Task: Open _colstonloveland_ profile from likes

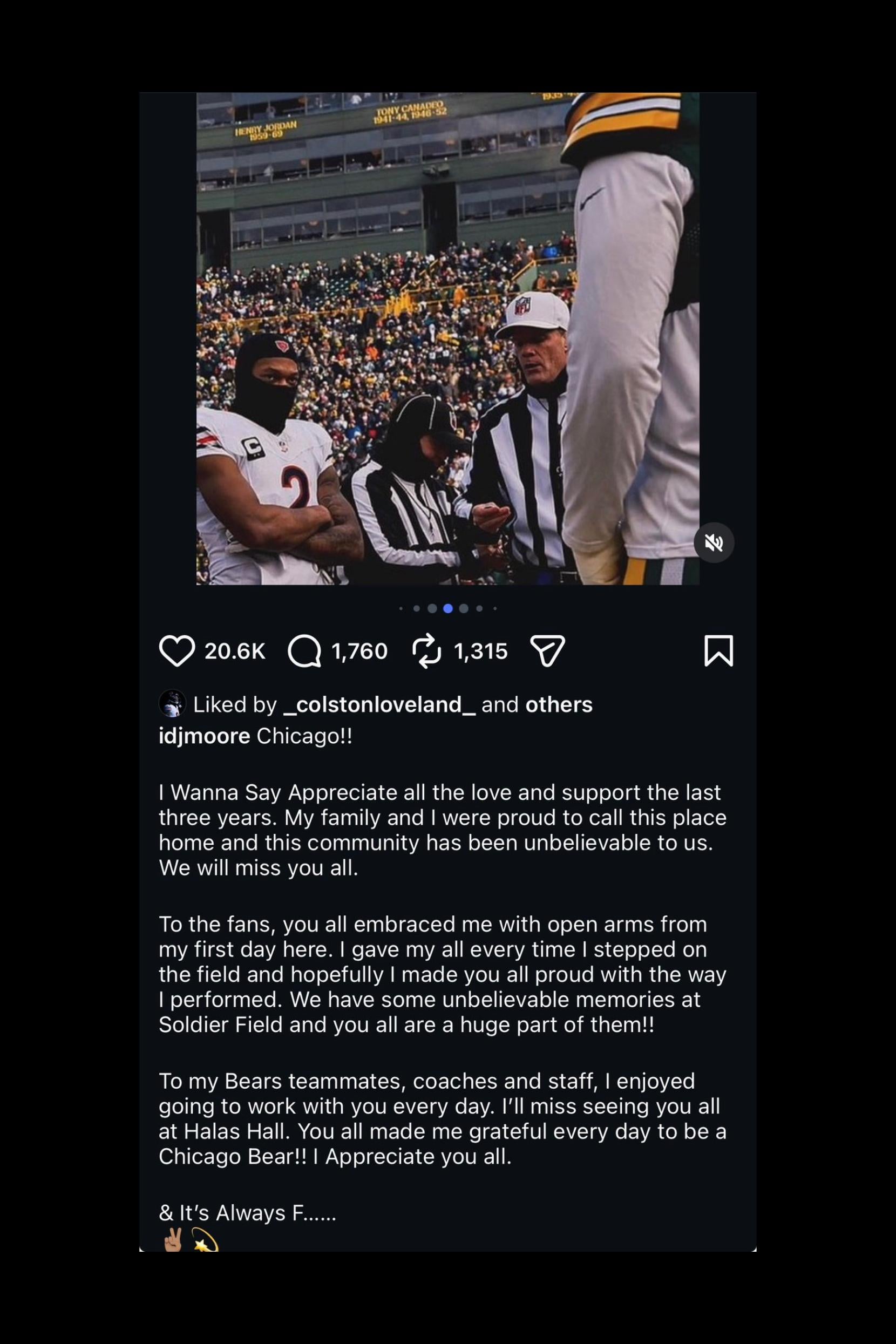Action: [379, 704]
